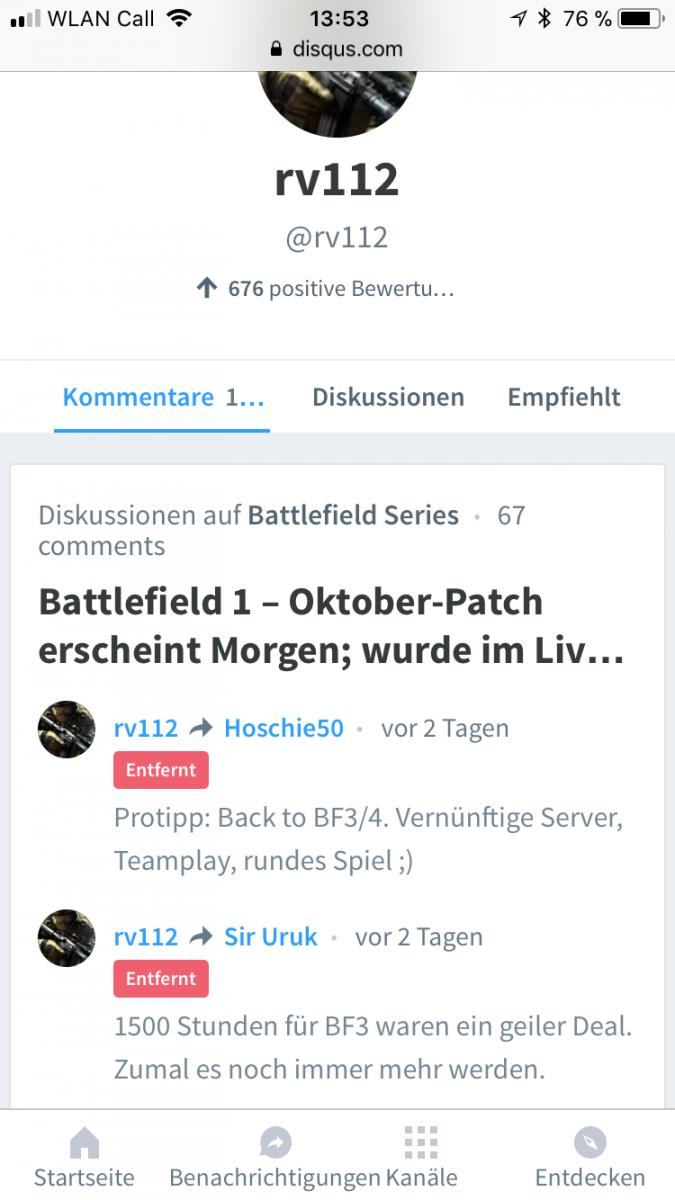The height and width of the screenshot is (1200, 675).
Task: Open the Battlefield 1 Oktober-Patch discussion
Action: tap(331, 627)
